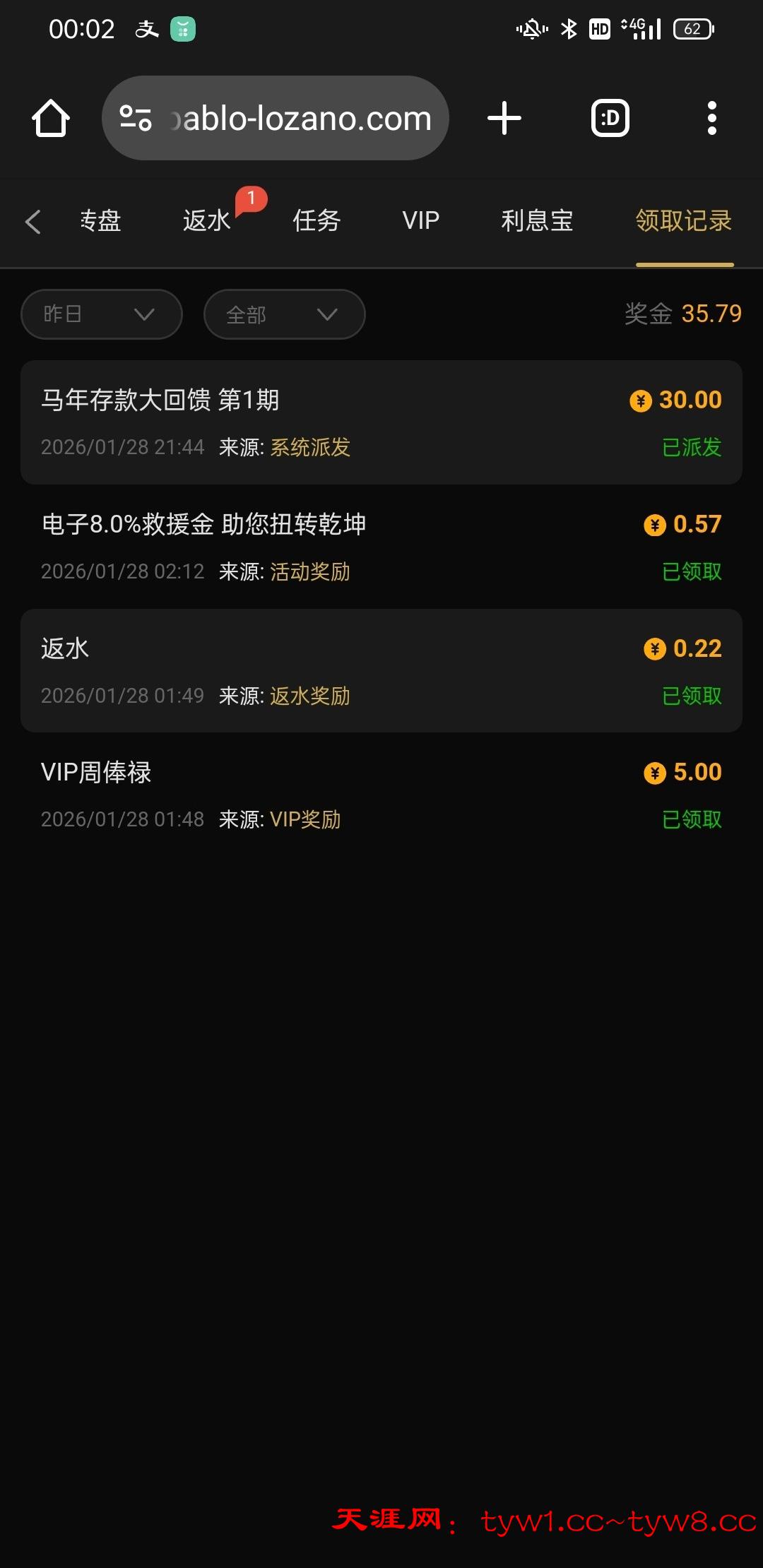Switch to the 任务 tab
763x1568 pixels.
(317, 221)
